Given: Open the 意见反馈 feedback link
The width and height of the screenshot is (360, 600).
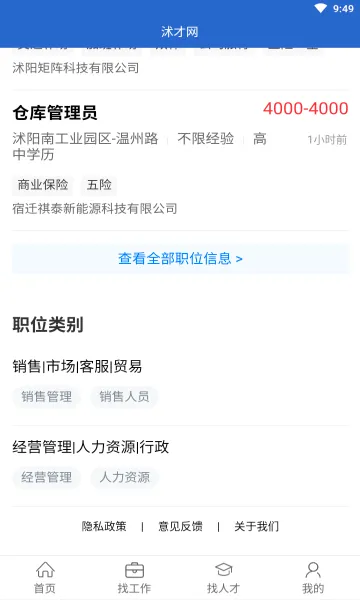Looking at the screenshot, I should click(x=180, y=527).
